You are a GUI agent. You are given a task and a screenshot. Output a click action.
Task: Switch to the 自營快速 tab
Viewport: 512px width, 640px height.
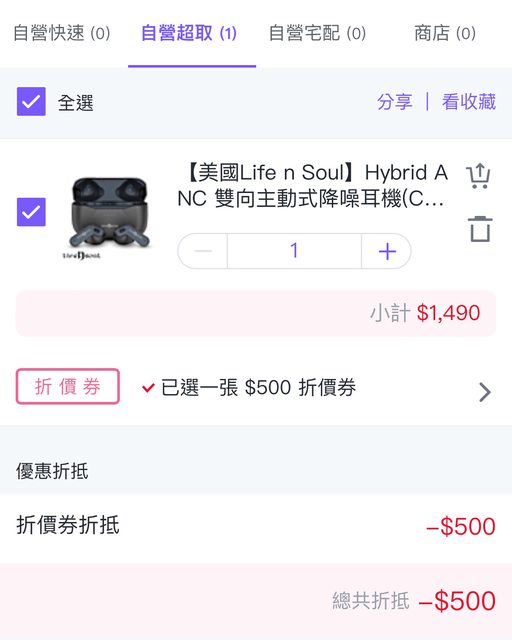(62, 33)
